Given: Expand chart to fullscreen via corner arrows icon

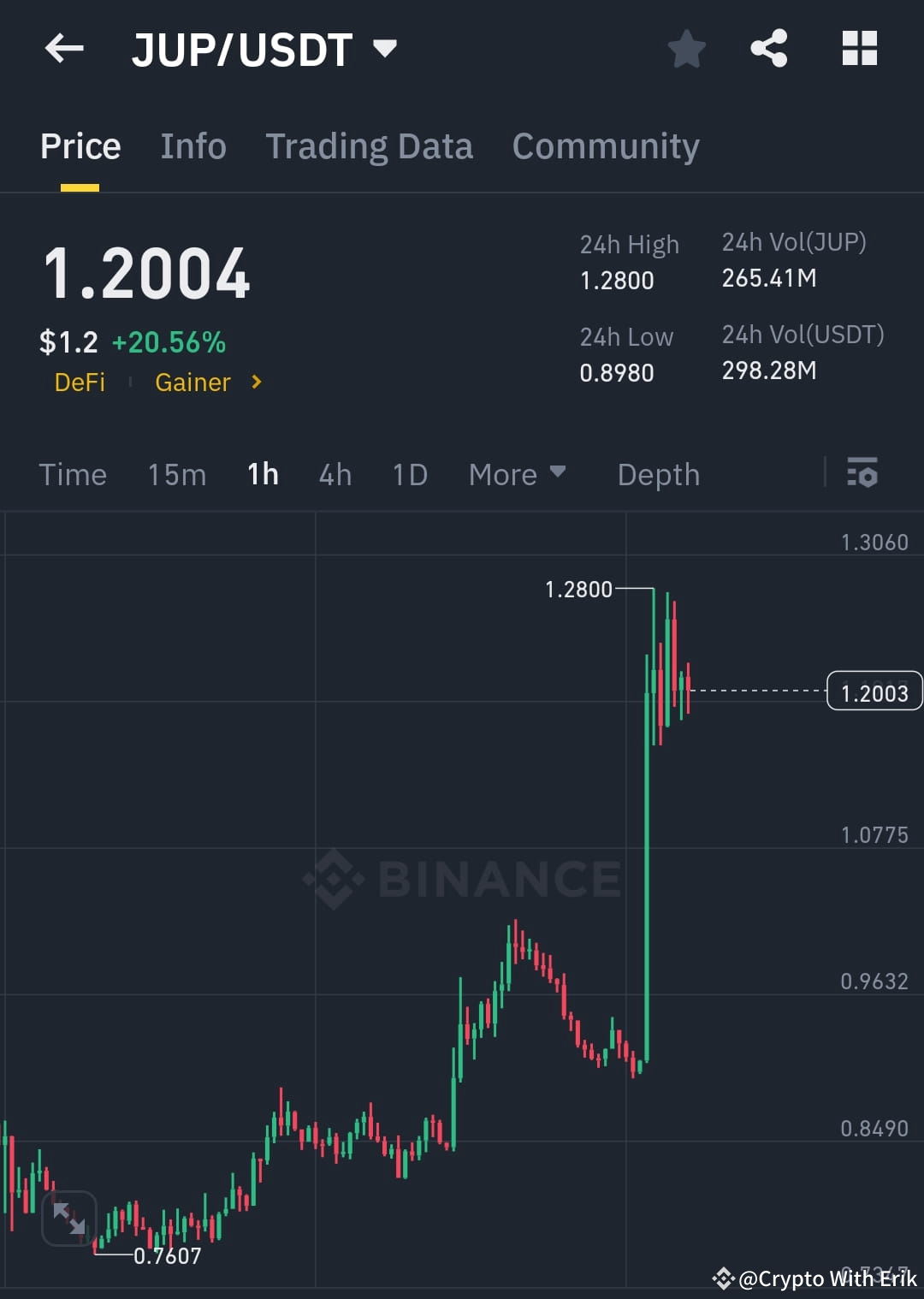Looking at the screenshot, I should (x=68, y=1219).
